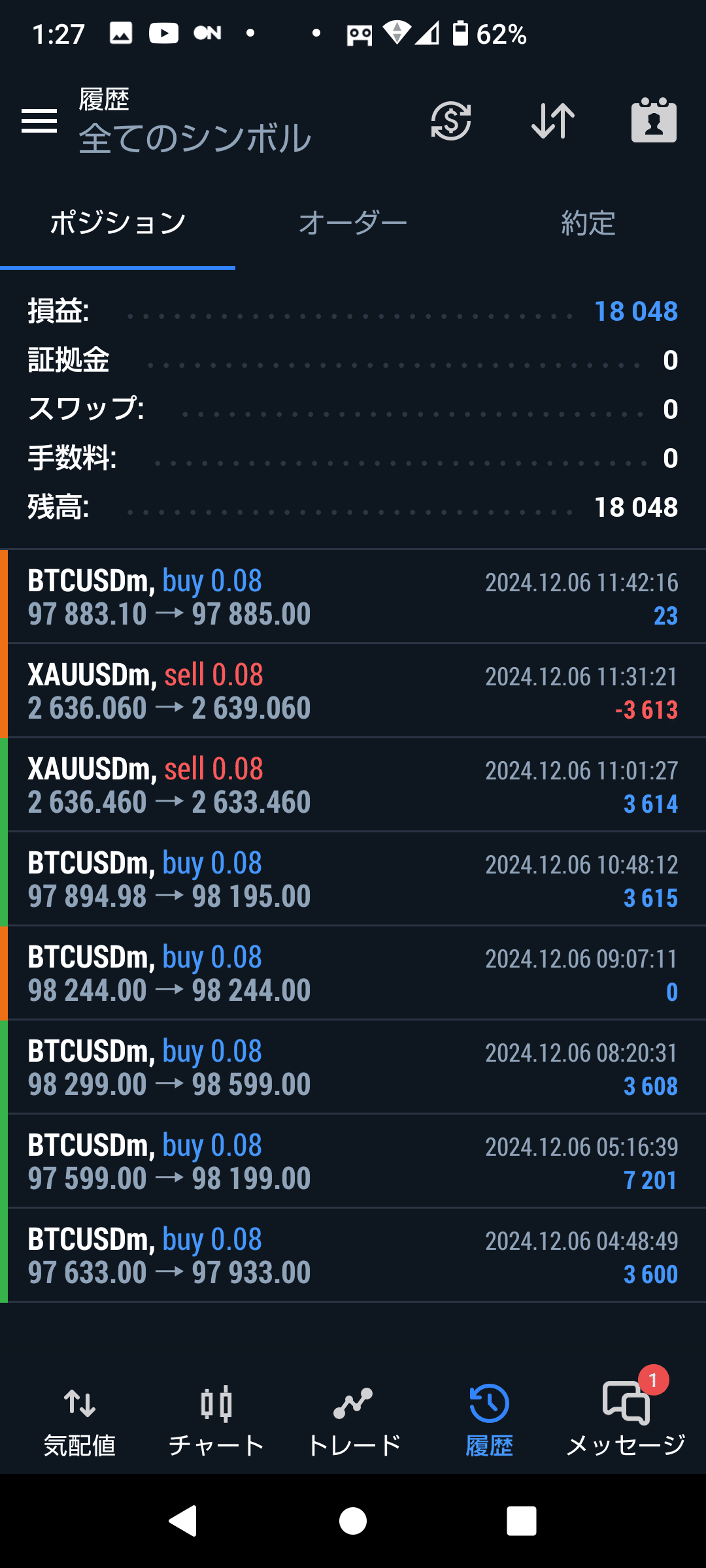Open BTCUSDm trade at 98 244.00 breakeven
Screen dimensions: 706x1568
[353, 973]
